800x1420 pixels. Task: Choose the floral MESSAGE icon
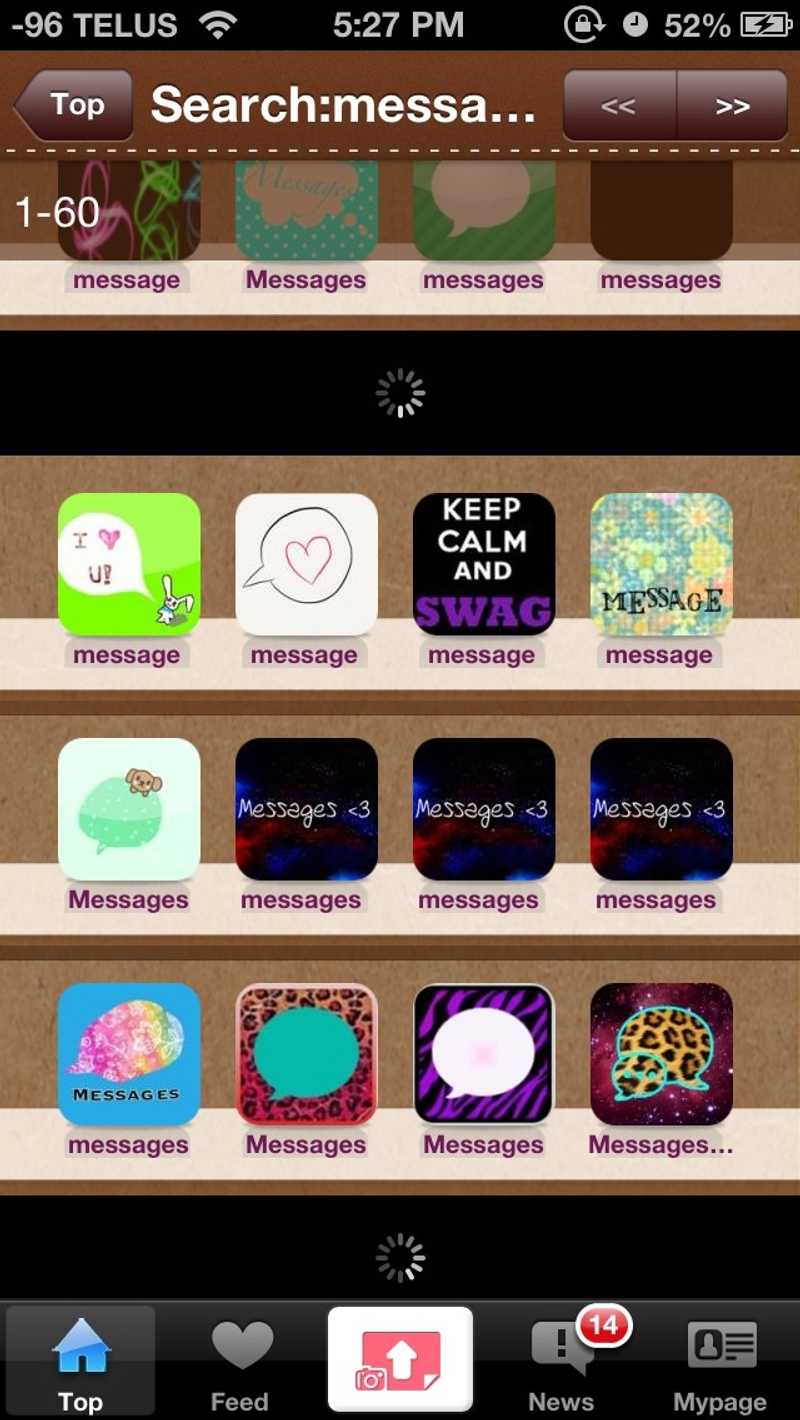(x=661, y=564)
